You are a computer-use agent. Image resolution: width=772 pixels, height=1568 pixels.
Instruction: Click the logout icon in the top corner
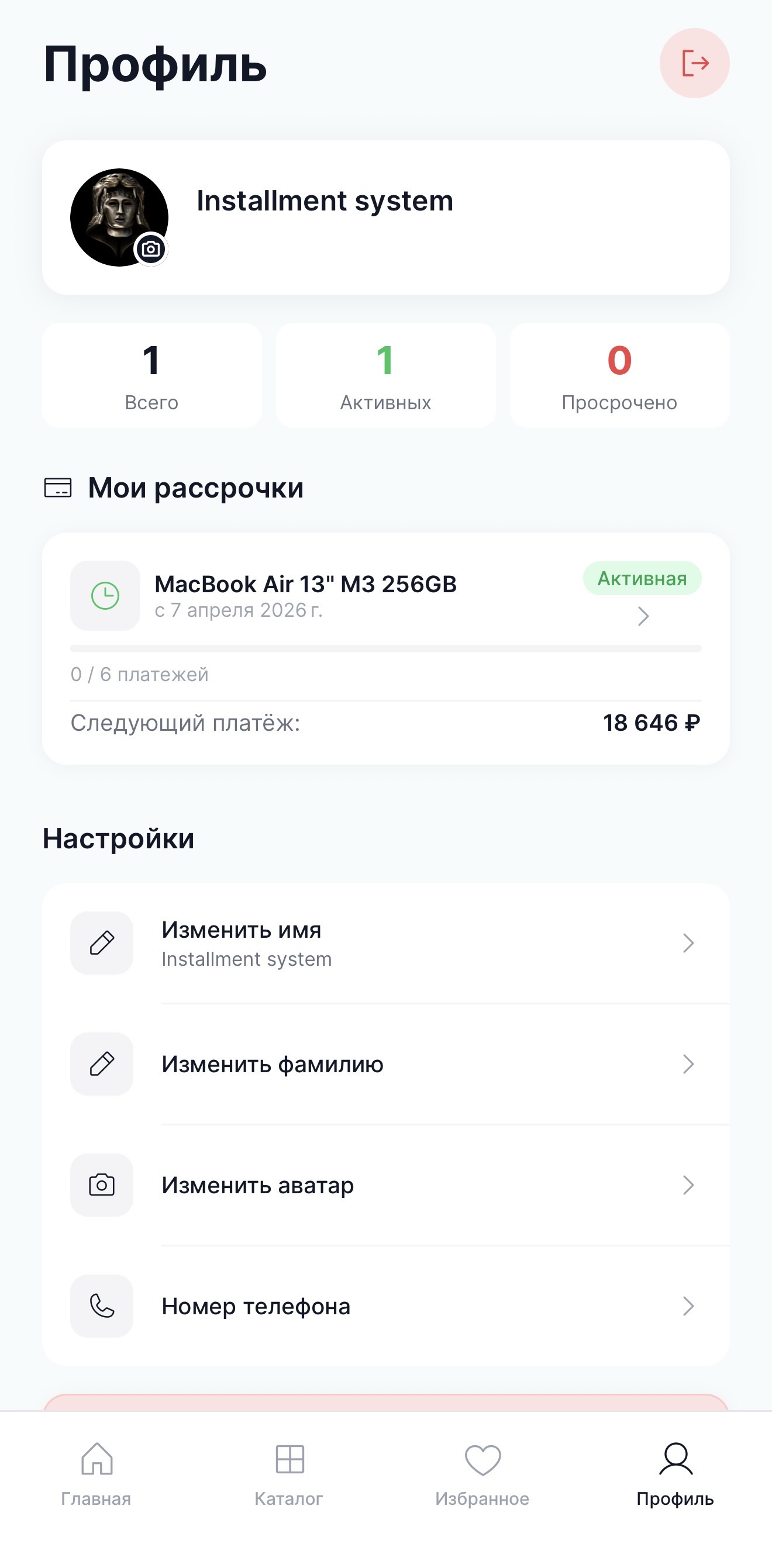pos(694,63)
